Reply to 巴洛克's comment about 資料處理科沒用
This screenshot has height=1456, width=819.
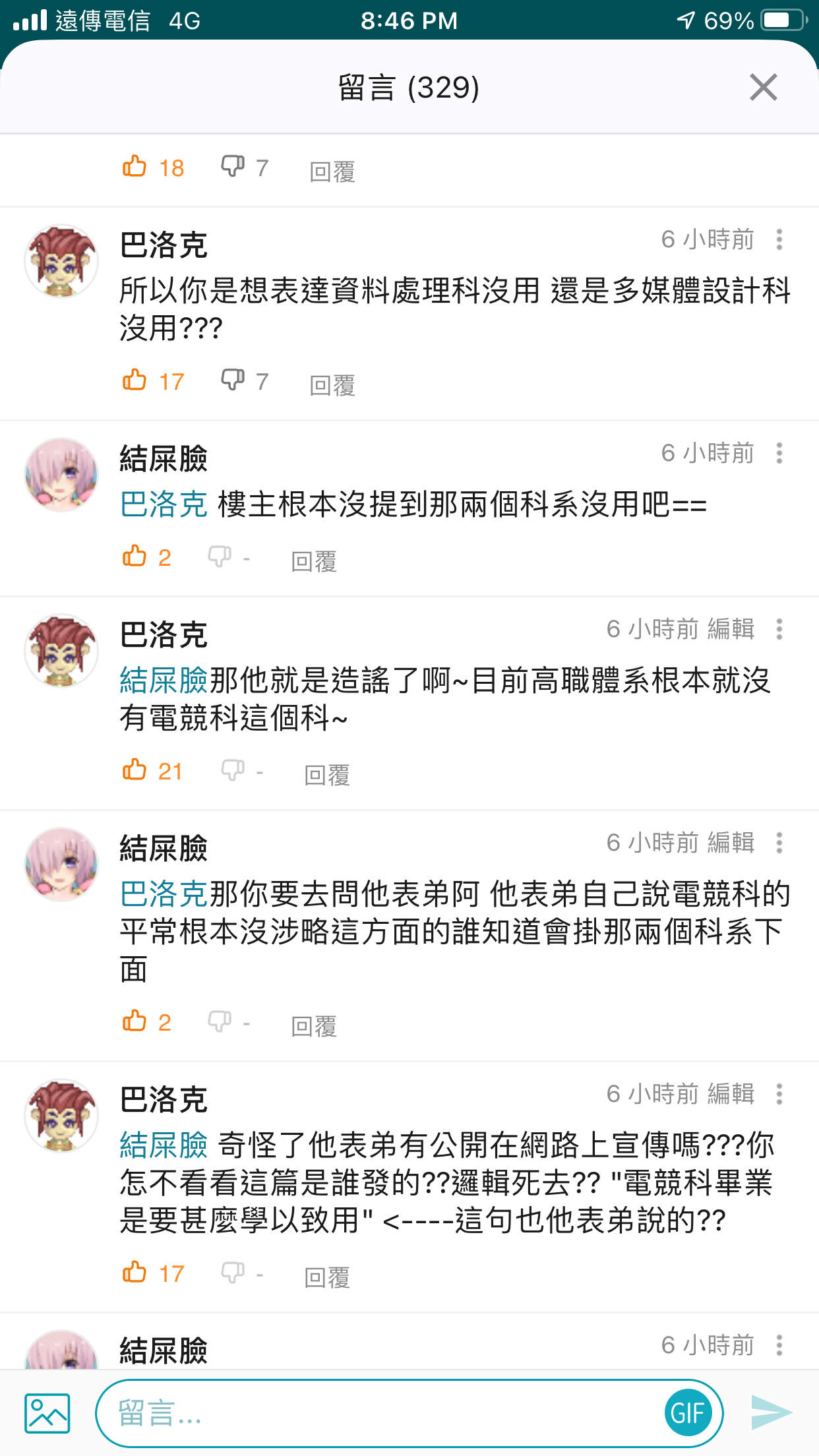[332, 385]
